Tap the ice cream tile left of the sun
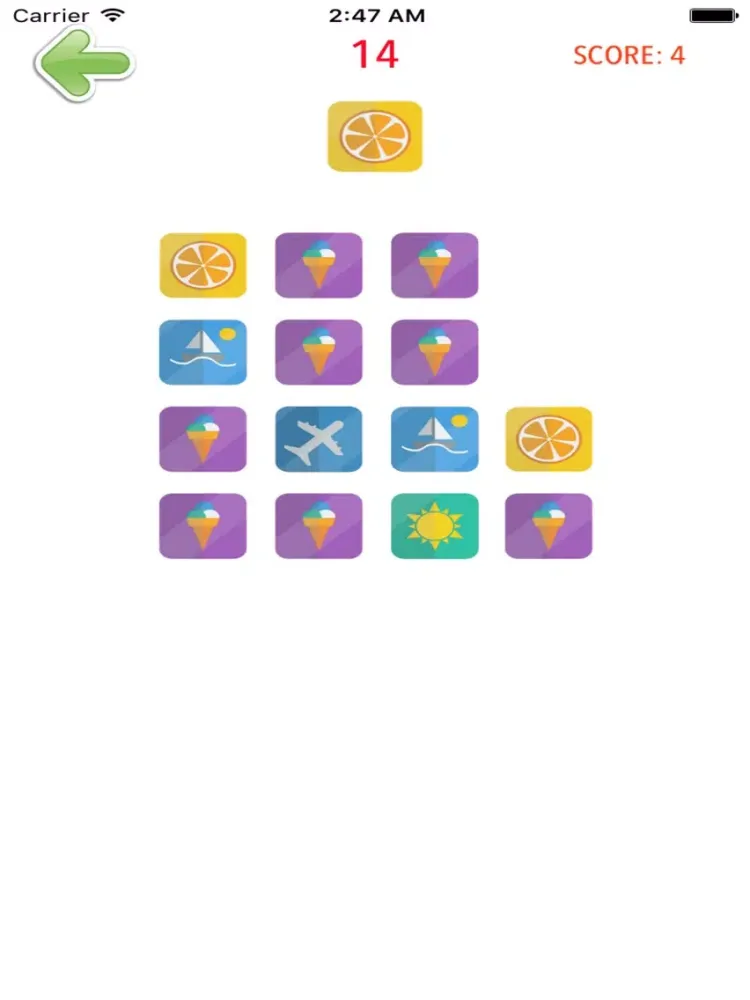 pos(318,524)
